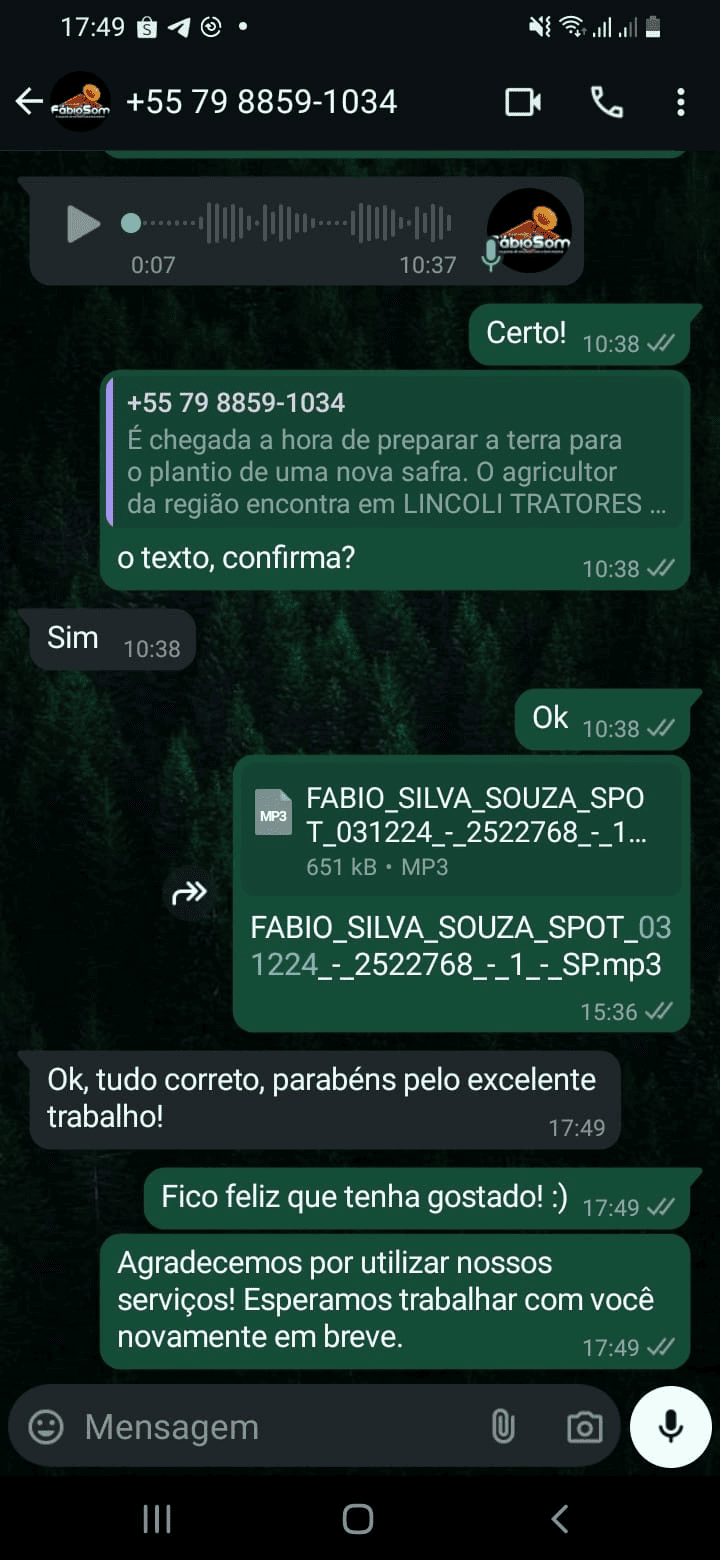This screenshot has width=720, height=1560.
Task: Go back using the back arrow
Action: pos(29,101)
